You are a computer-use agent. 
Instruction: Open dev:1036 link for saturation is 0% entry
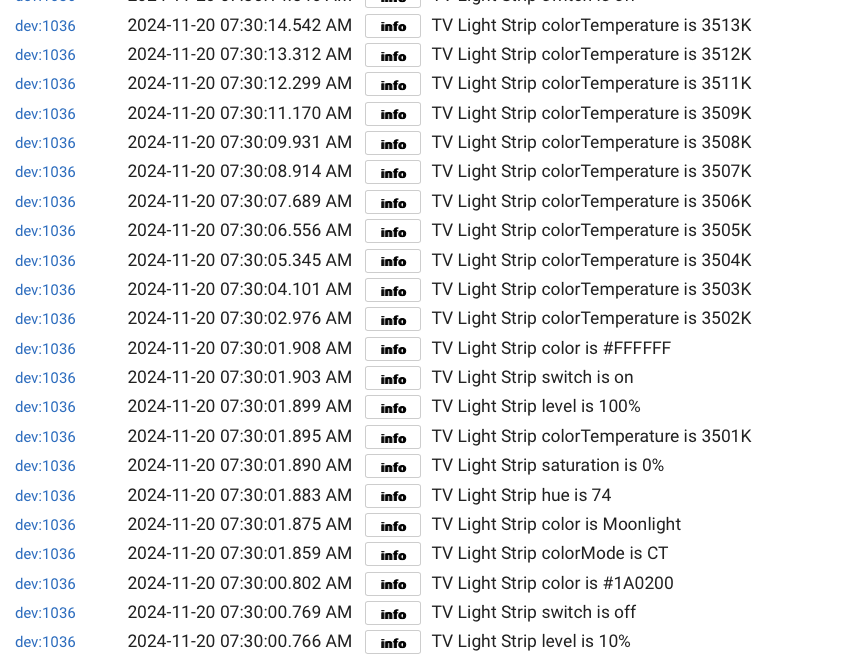45,466
